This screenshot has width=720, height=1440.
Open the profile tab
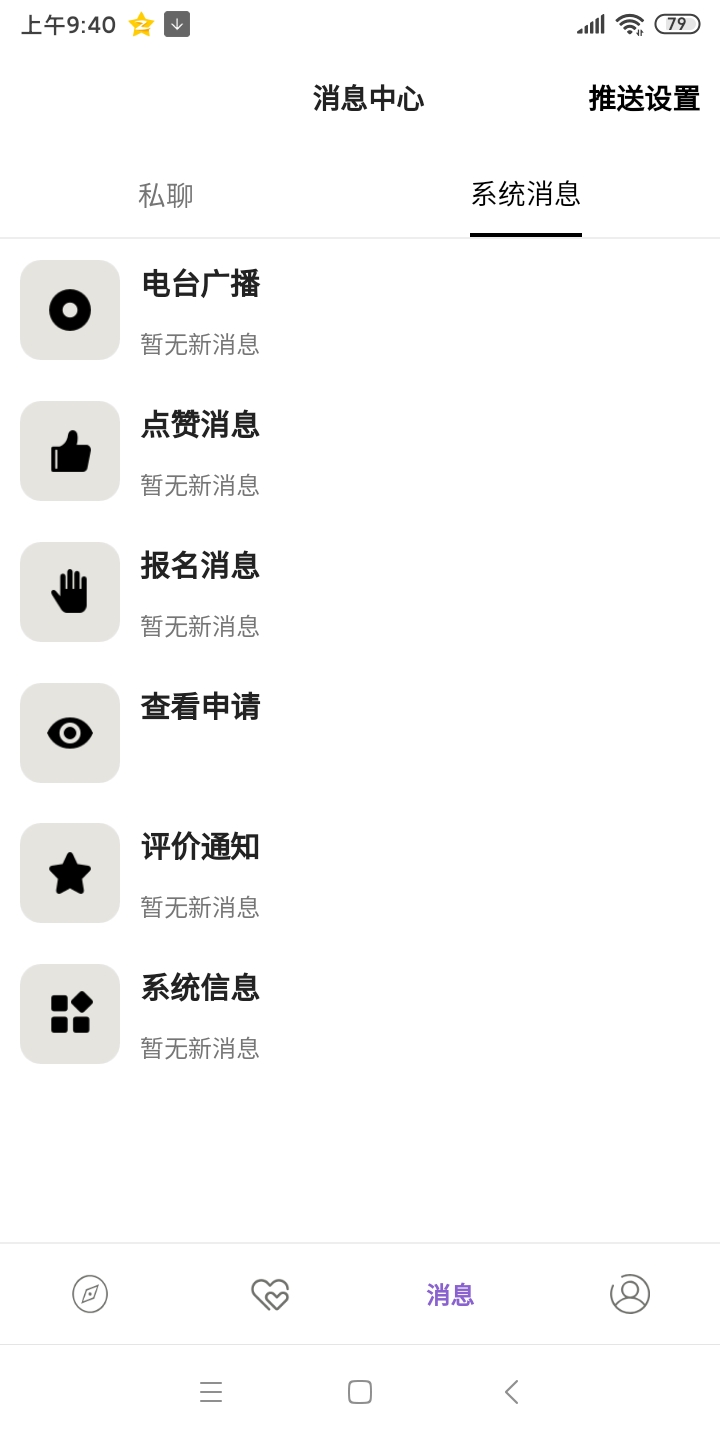point(630,1294)
